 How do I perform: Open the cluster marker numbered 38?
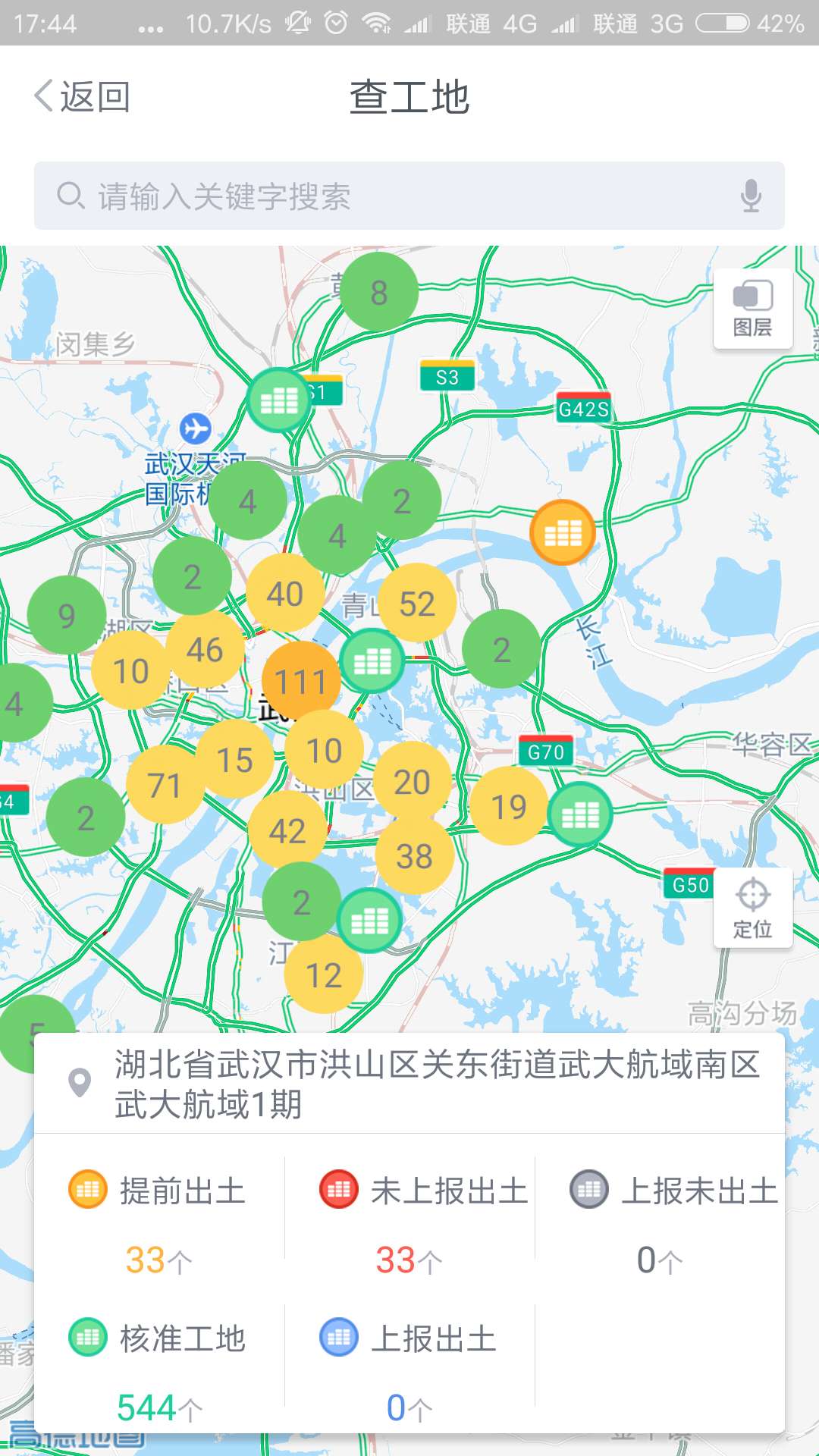414,856
